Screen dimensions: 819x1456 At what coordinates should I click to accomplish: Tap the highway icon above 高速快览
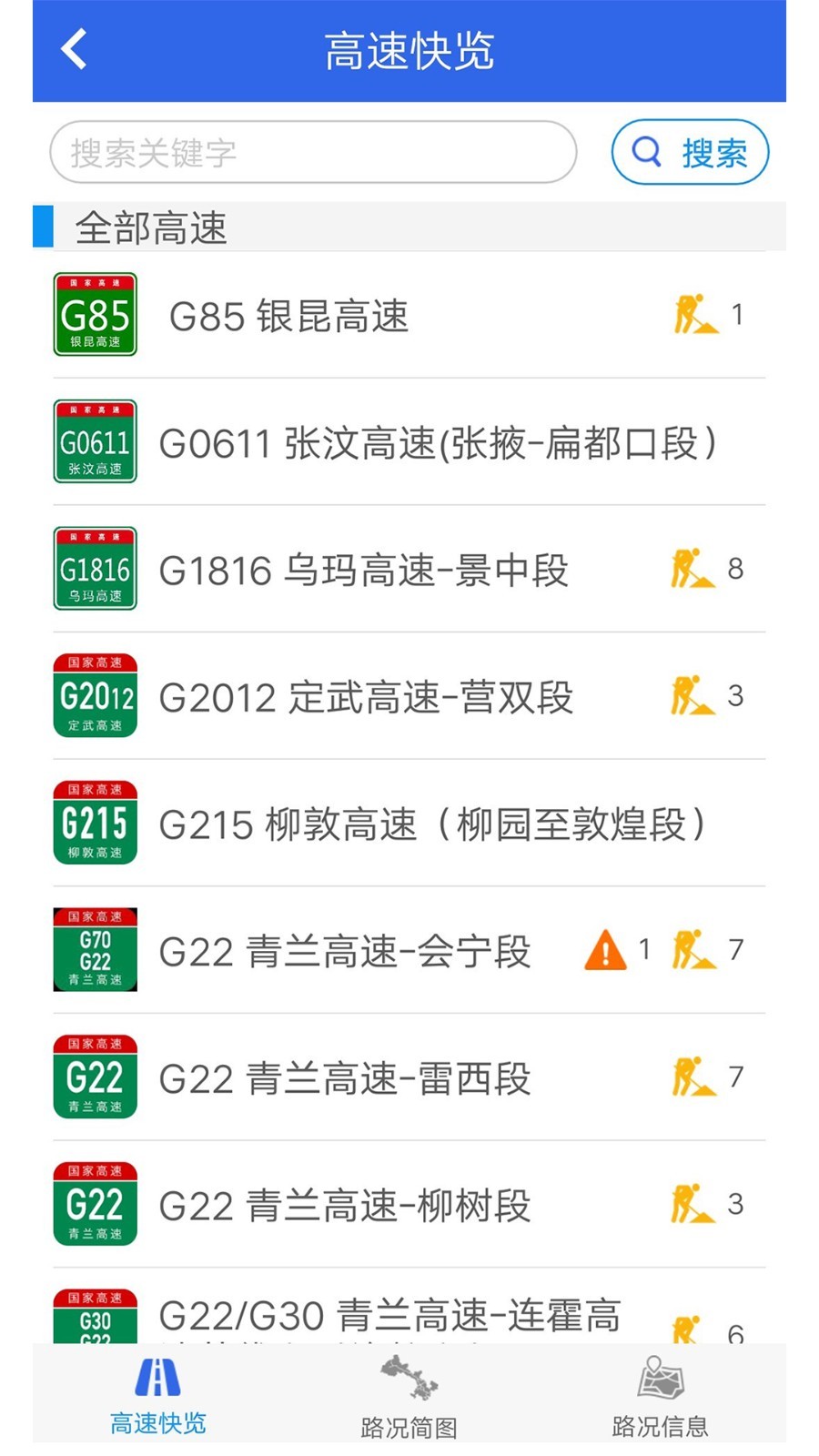tap(158, 1377)
